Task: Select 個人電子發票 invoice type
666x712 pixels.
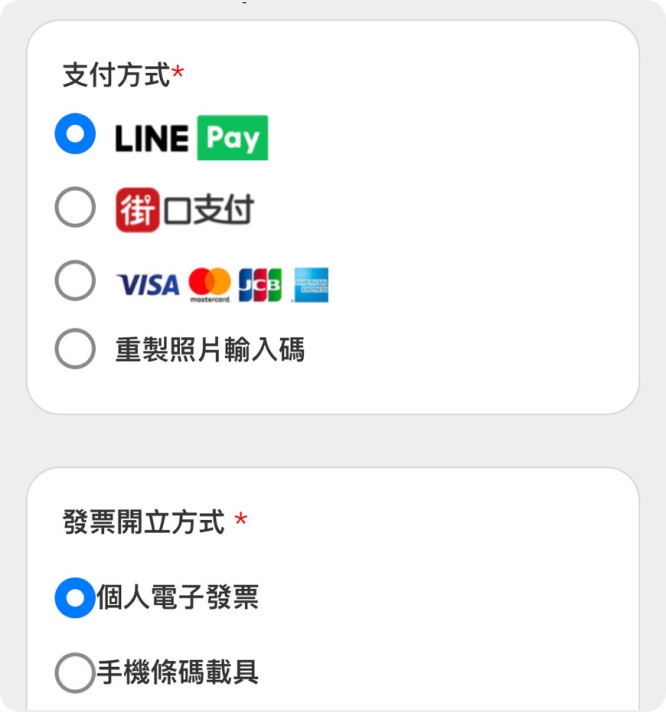Action: tap(75, 598)
